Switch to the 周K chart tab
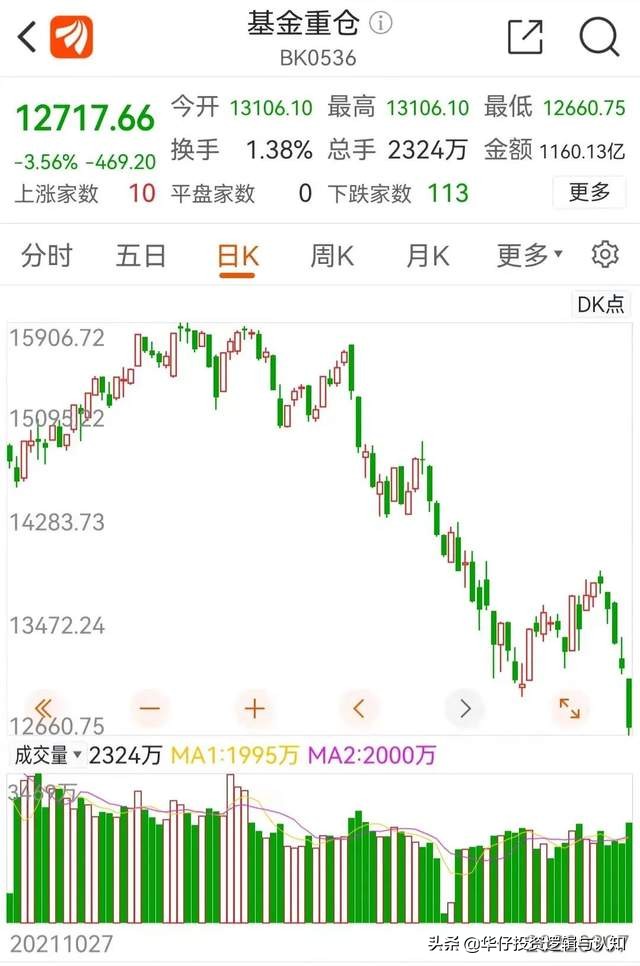This screenshot has width=640, height=966. [331, 256]
